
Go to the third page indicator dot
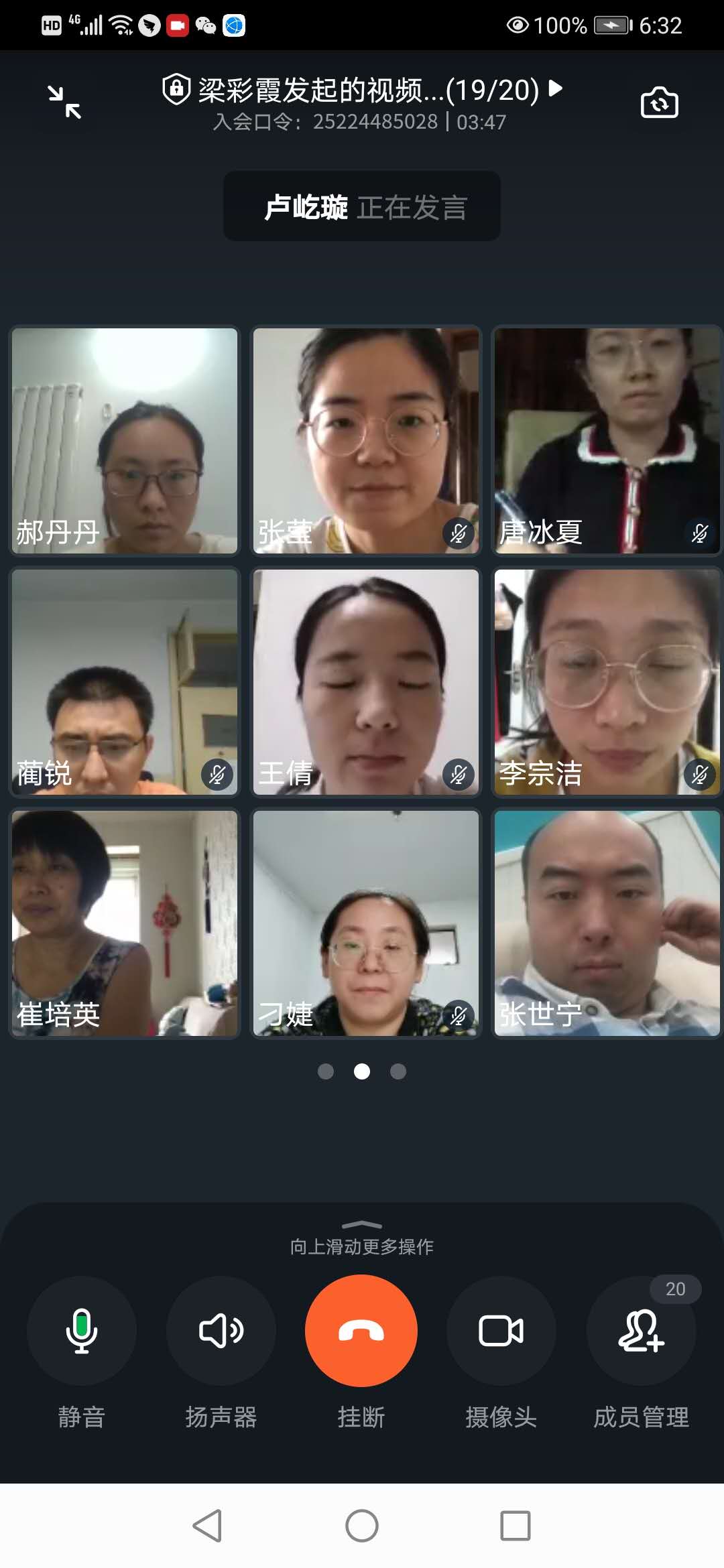tap(398, 1071)
